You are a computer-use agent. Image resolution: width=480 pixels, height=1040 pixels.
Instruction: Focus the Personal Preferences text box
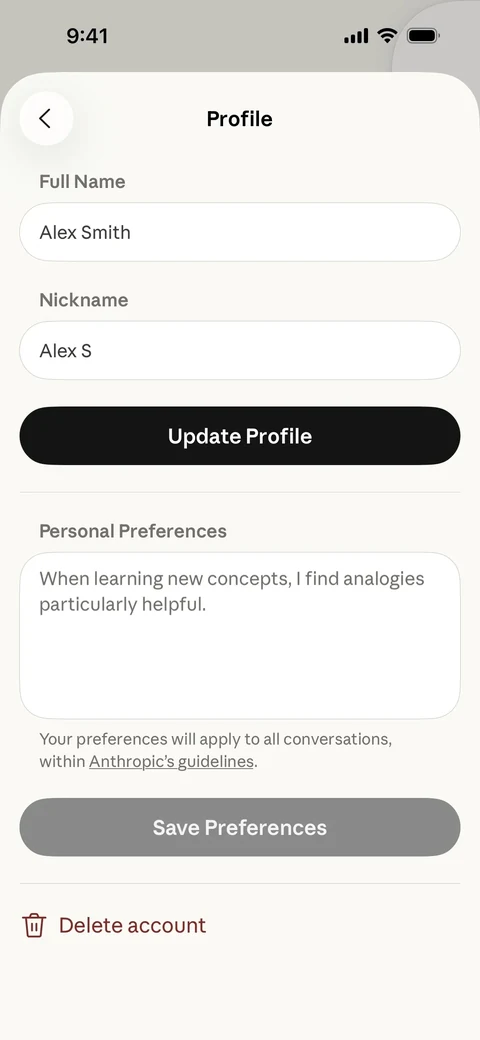tap(240, 635)
